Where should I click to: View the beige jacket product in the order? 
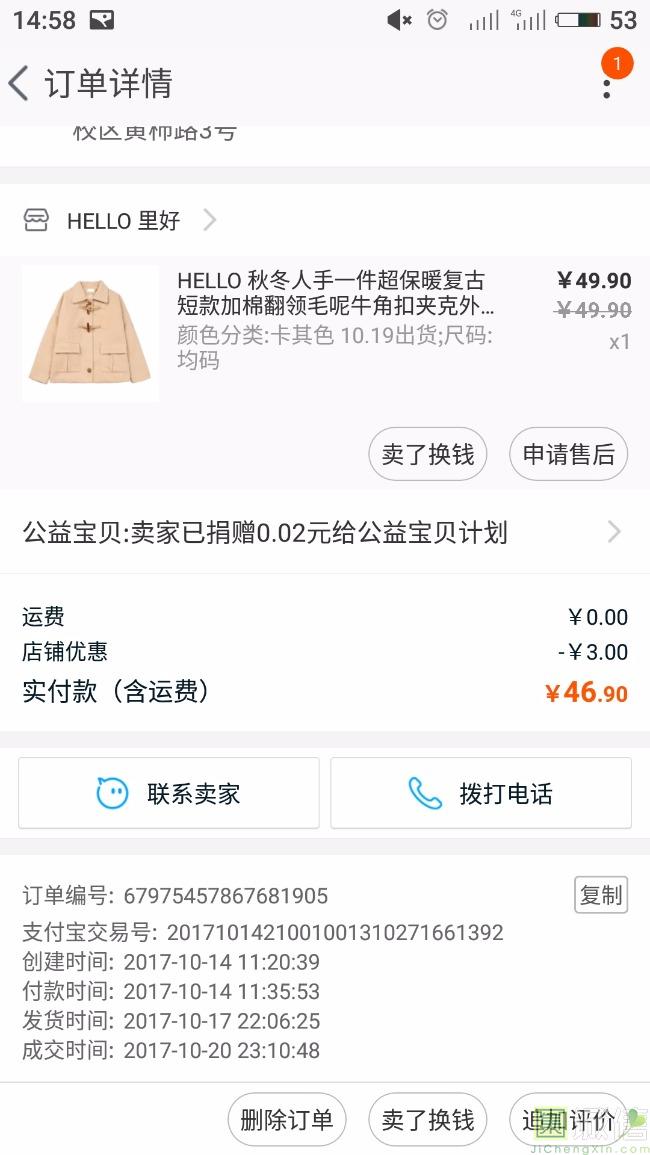90,334
